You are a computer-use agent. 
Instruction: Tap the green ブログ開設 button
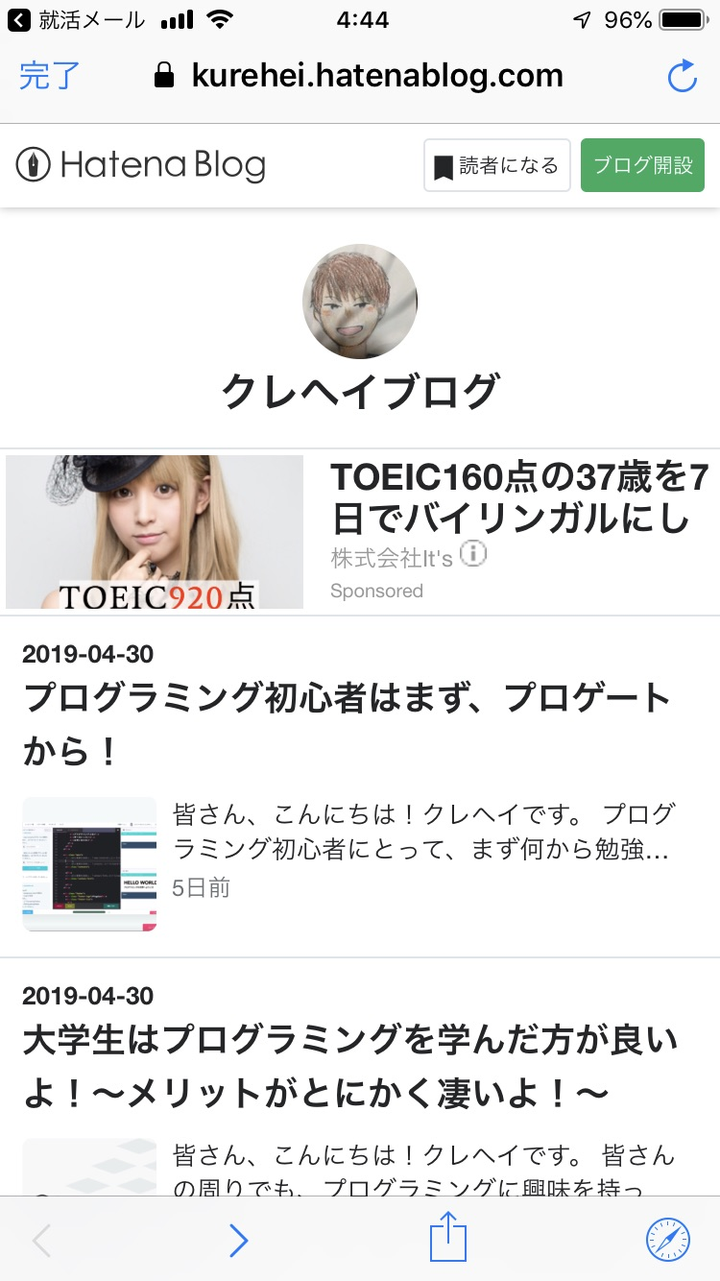tap(642, 165)
